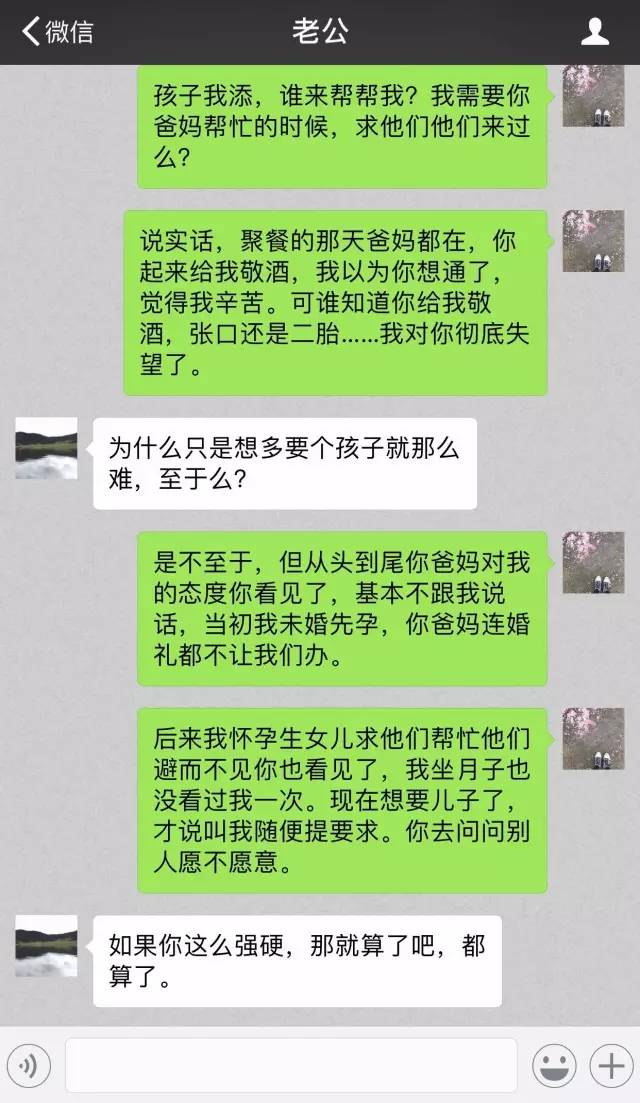640x1103 pixels.
Task: Tap the message text field
Action: tap(291, 1066)
